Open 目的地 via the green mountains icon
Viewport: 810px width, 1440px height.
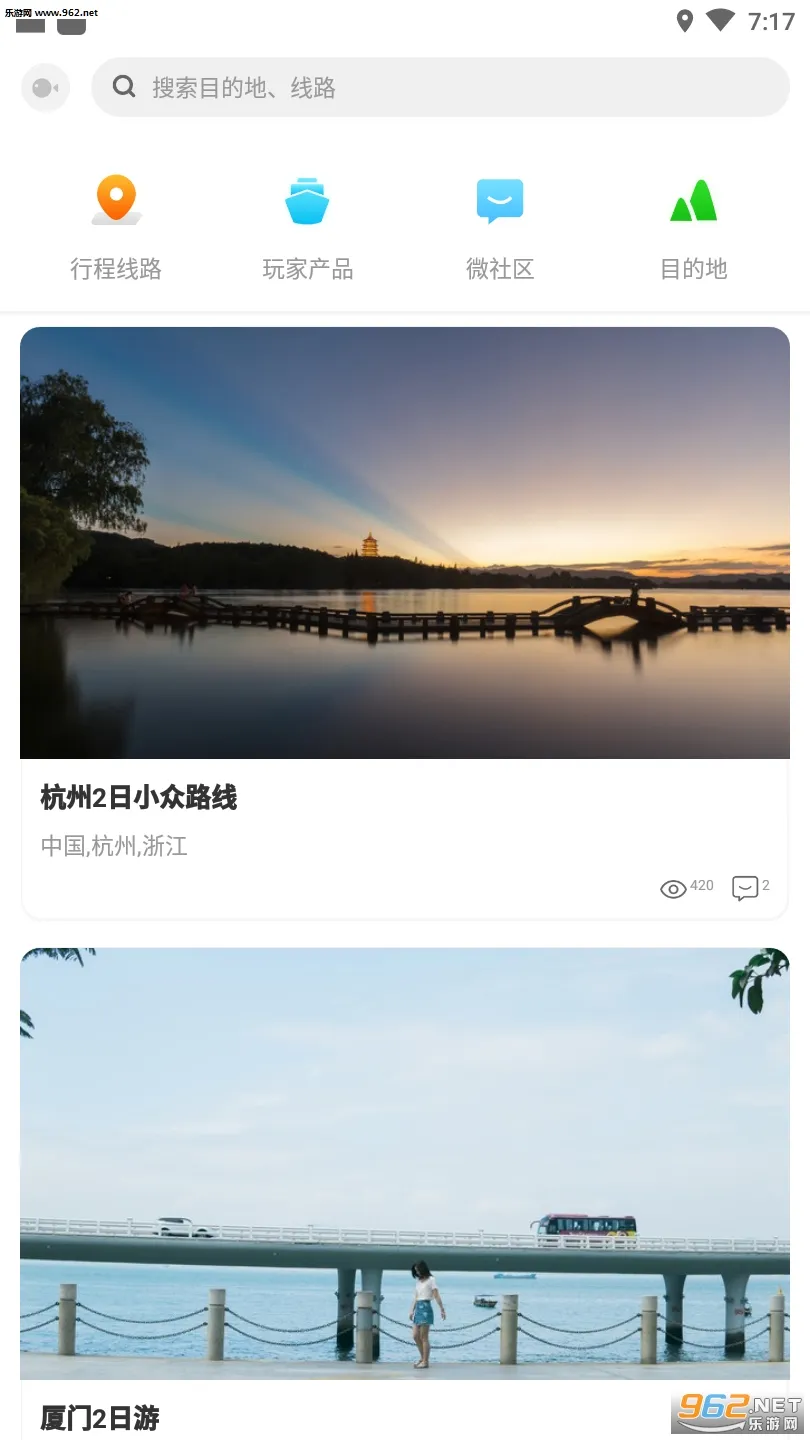693,200
